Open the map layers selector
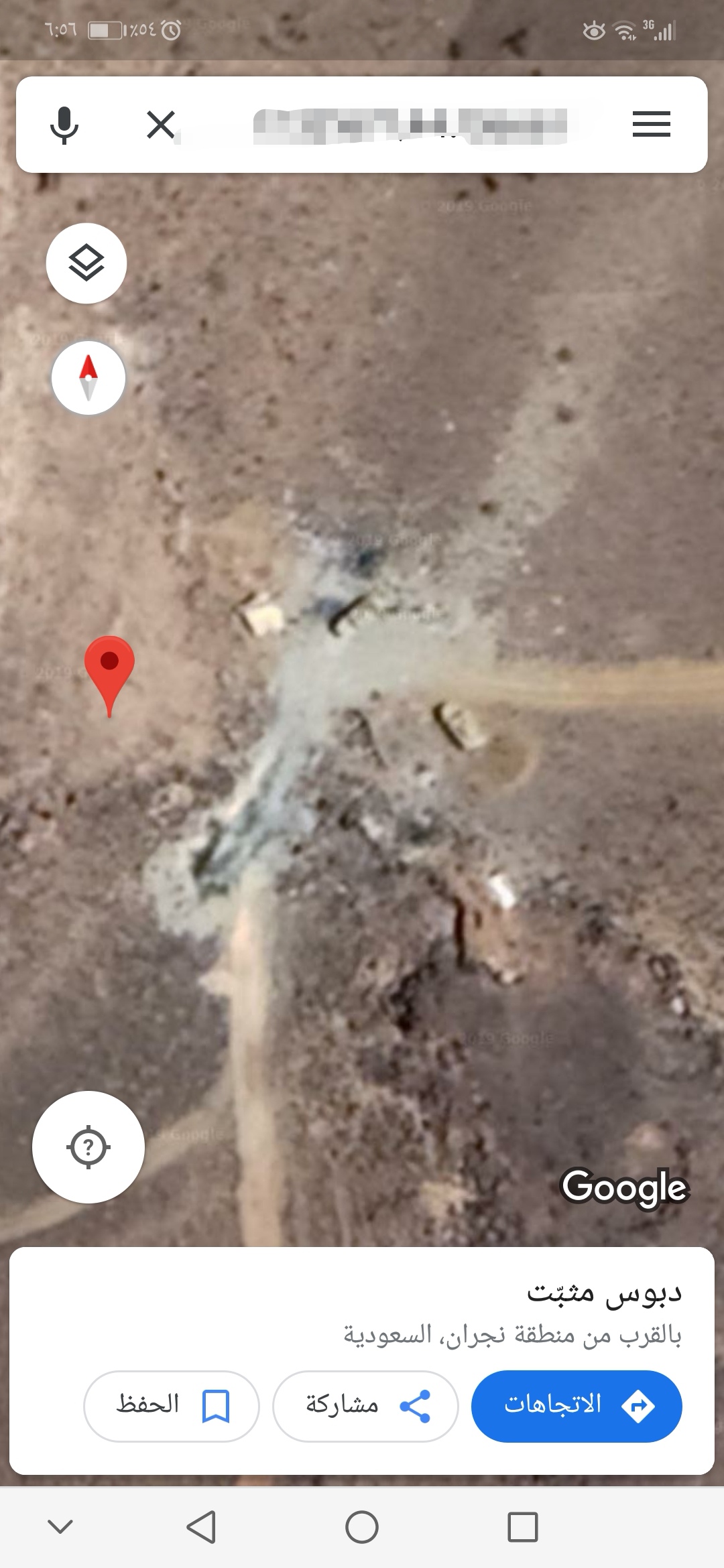Viewport: 724px width, 1568px height. 86,263
